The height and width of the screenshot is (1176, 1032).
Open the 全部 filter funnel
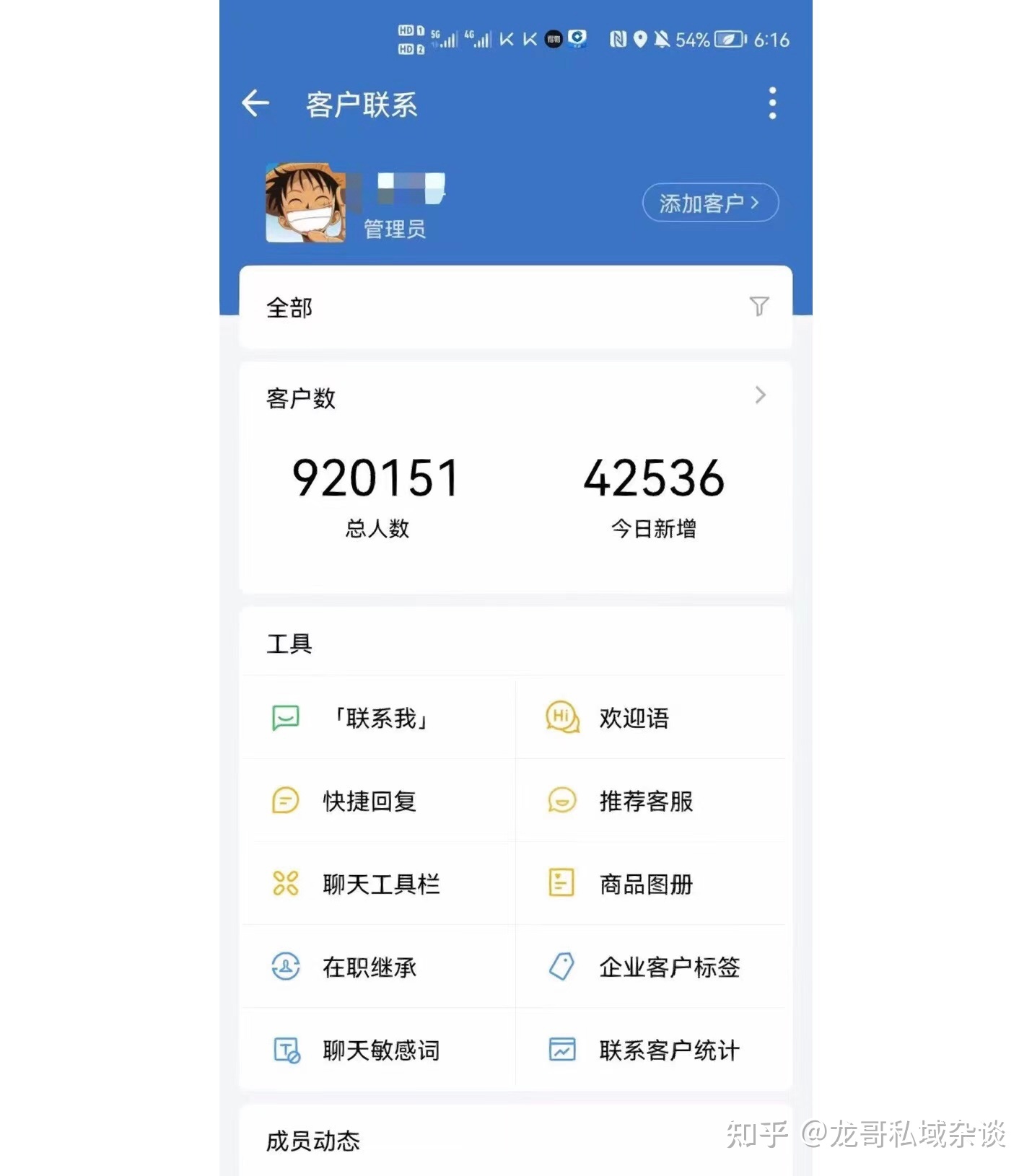tap(758, 307)
